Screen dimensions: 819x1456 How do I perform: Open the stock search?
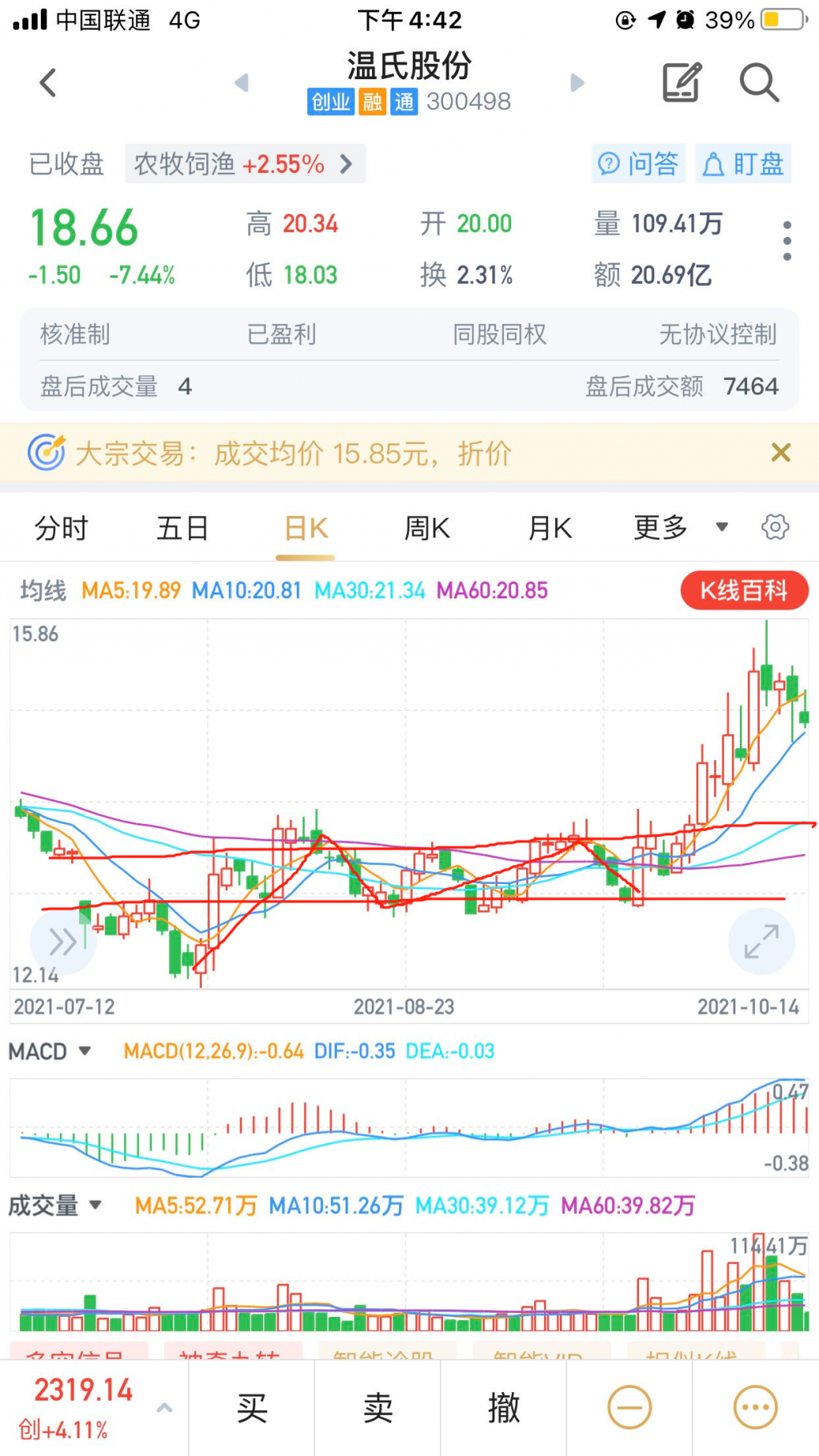(758, 82)
